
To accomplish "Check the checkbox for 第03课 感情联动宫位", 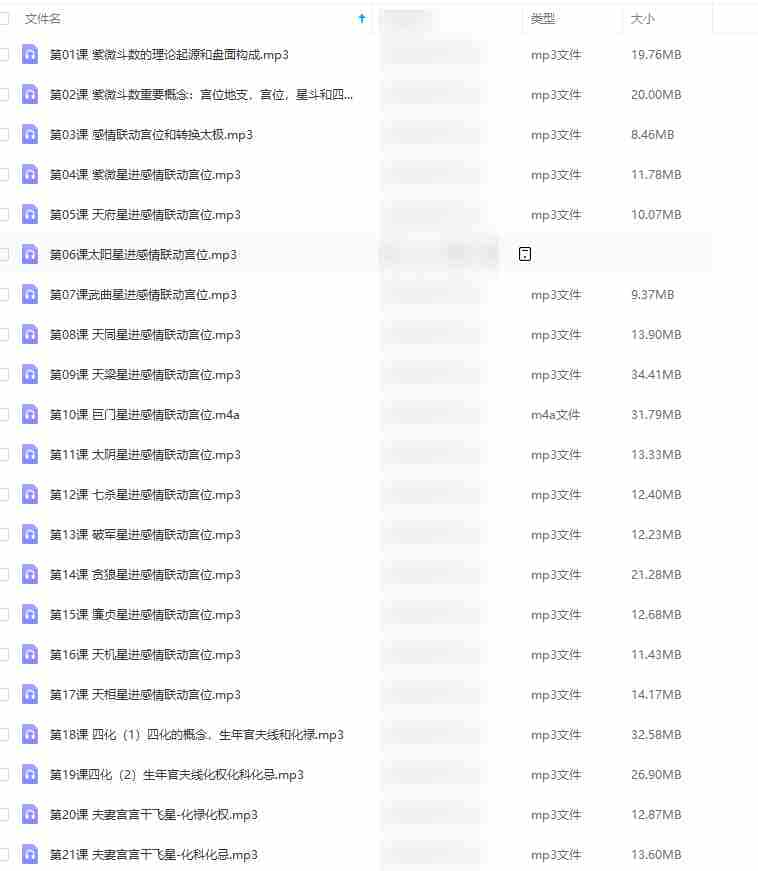I will tap(6, 134).
